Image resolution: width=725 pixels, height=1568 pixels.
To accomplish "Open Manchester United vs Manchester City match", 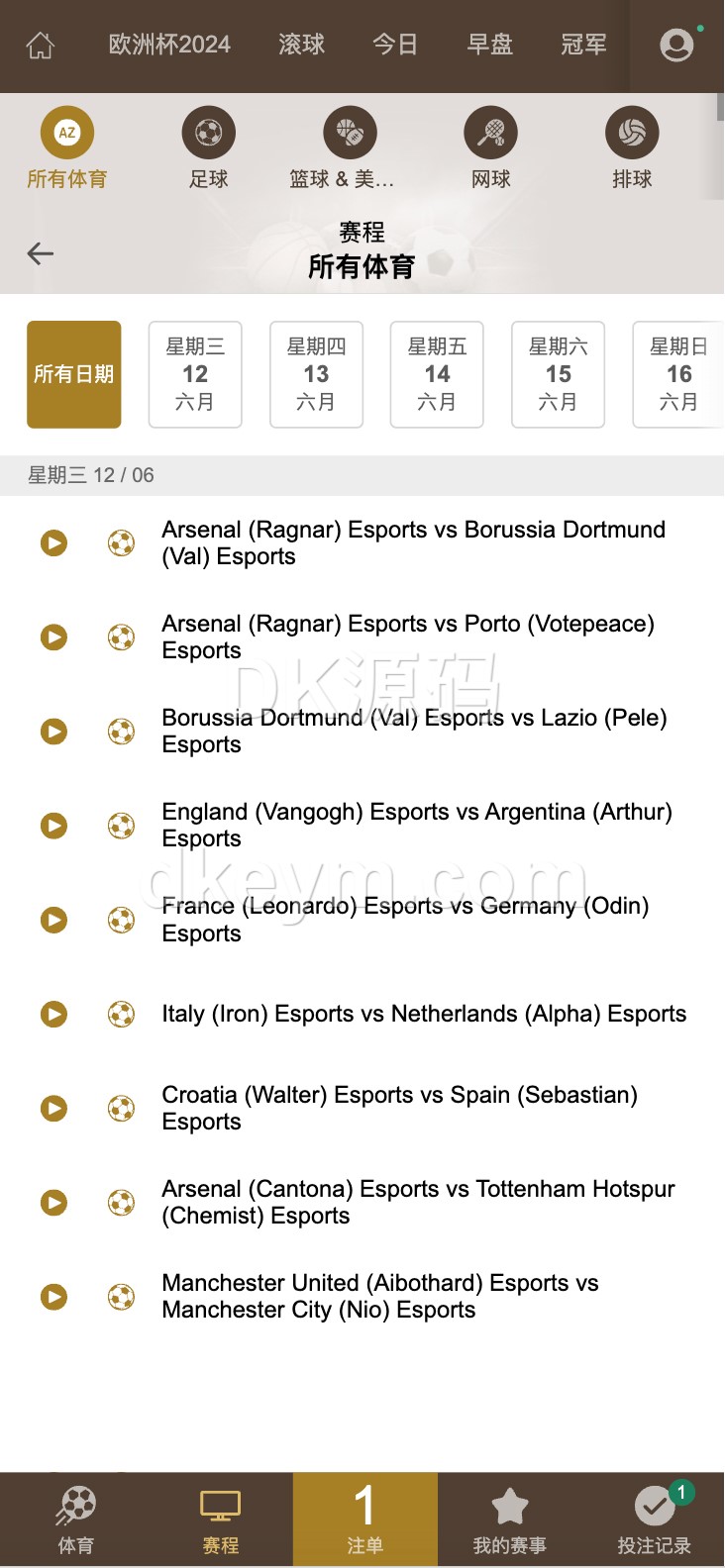I will point(380,1296).
